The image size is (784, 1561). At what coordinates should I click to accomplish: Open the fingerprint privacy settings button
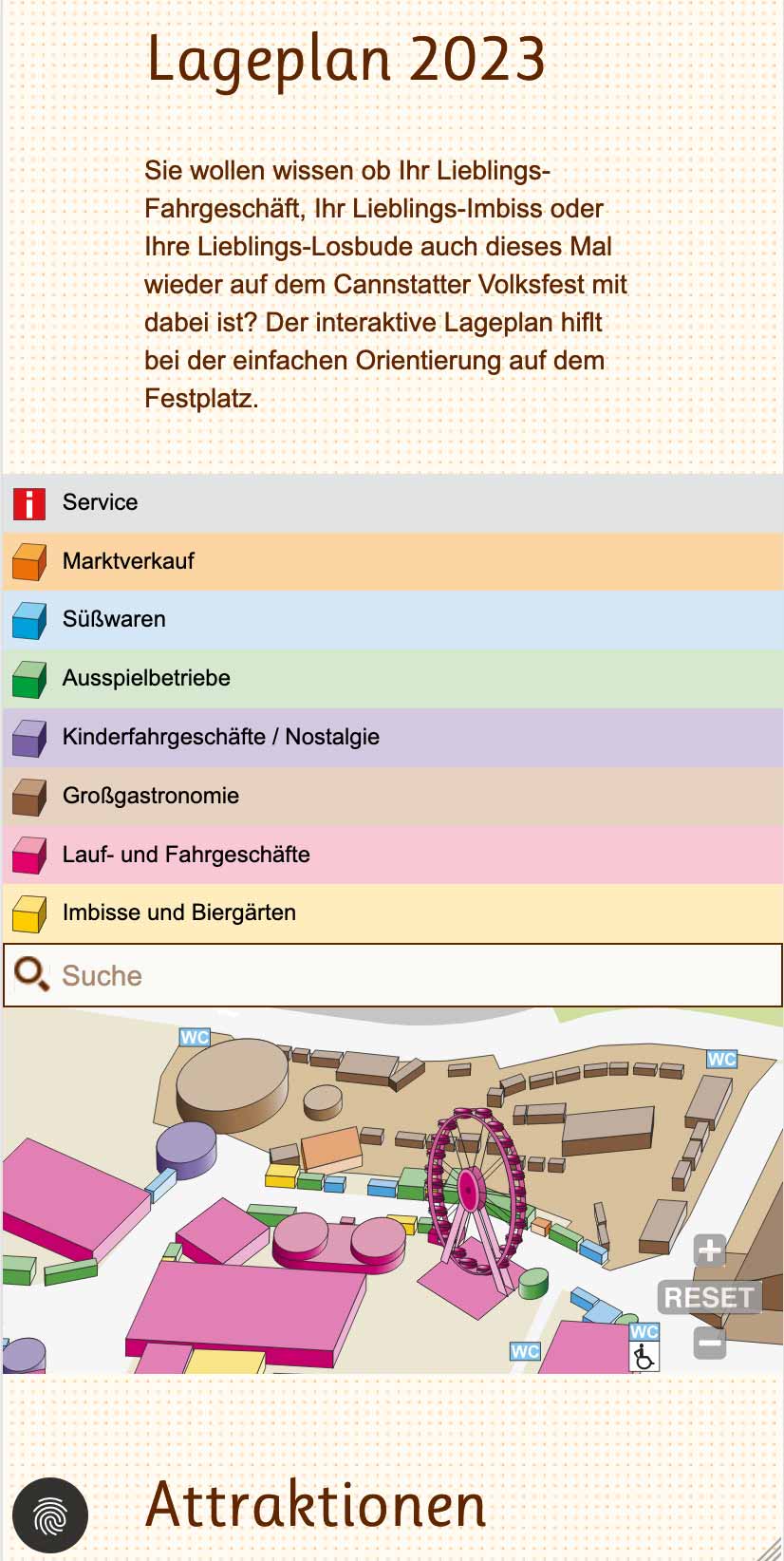(x=50, y=1515)
